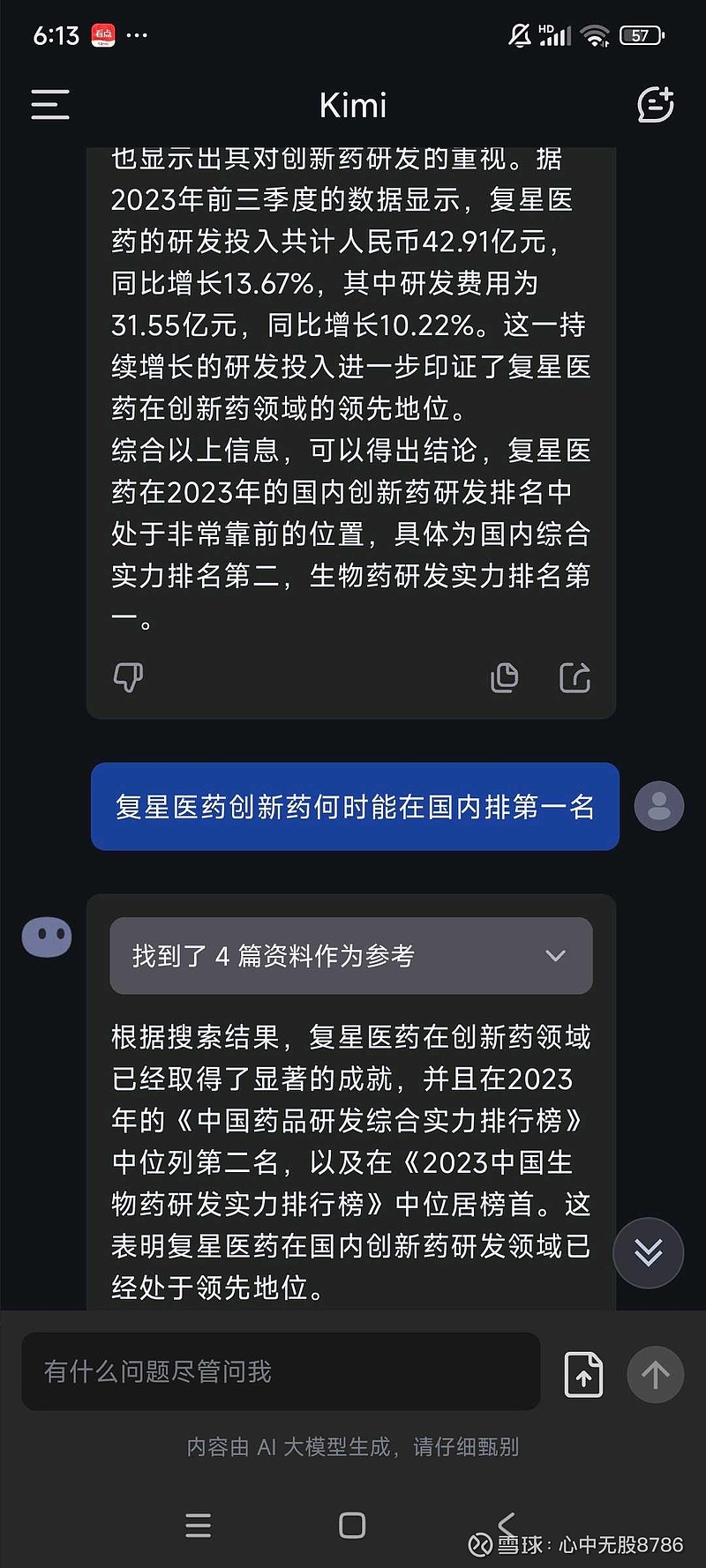Screen dimensions: 706x1568
Task: Copy the first Kimi answer
Action: (x=504, y=677)
